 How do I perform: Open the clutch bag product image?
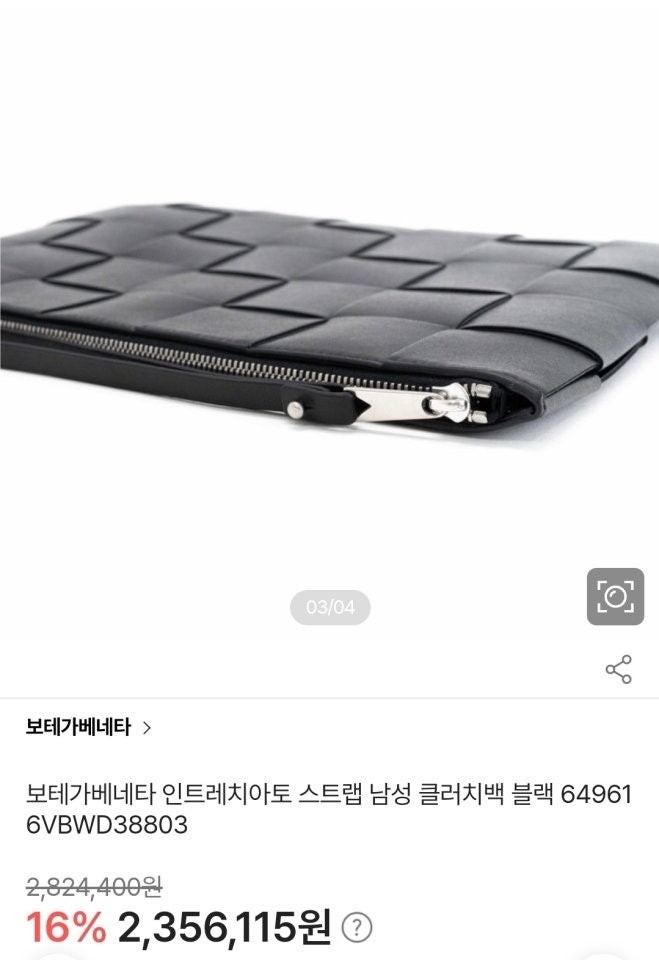coord(330,320)
